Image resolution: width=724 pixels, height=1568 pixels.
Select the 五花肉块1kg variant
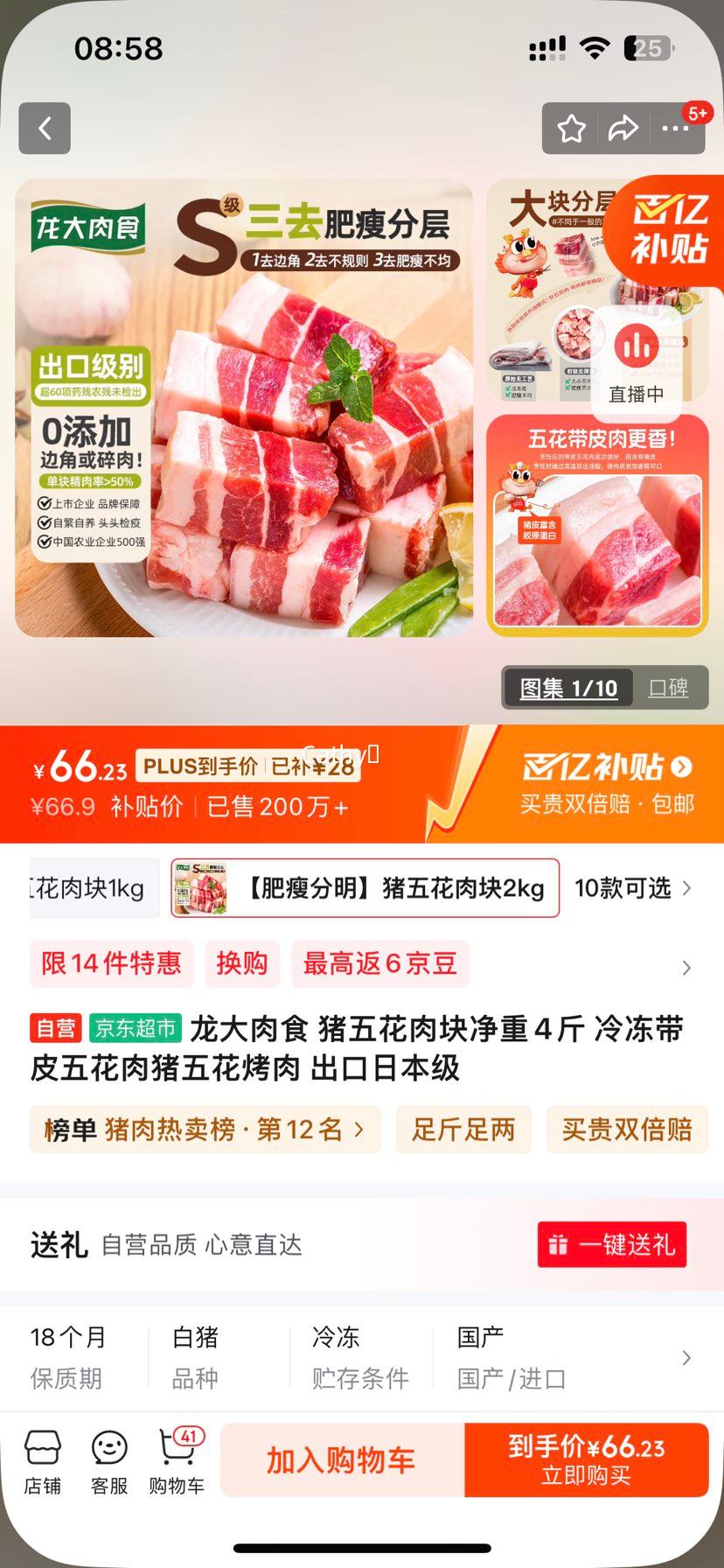tap(87, 888)
